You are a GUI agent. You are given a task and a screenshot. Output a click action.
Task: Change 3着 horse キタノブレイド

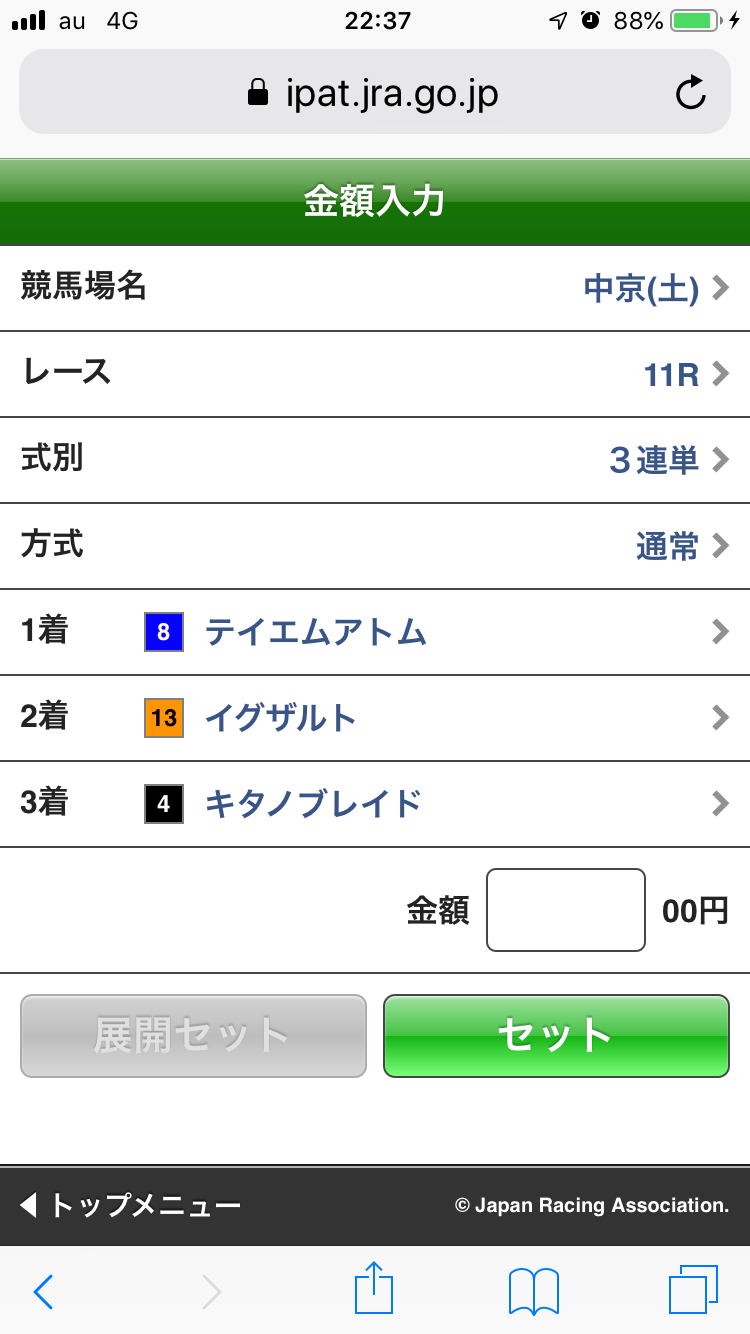pos(375,804)
